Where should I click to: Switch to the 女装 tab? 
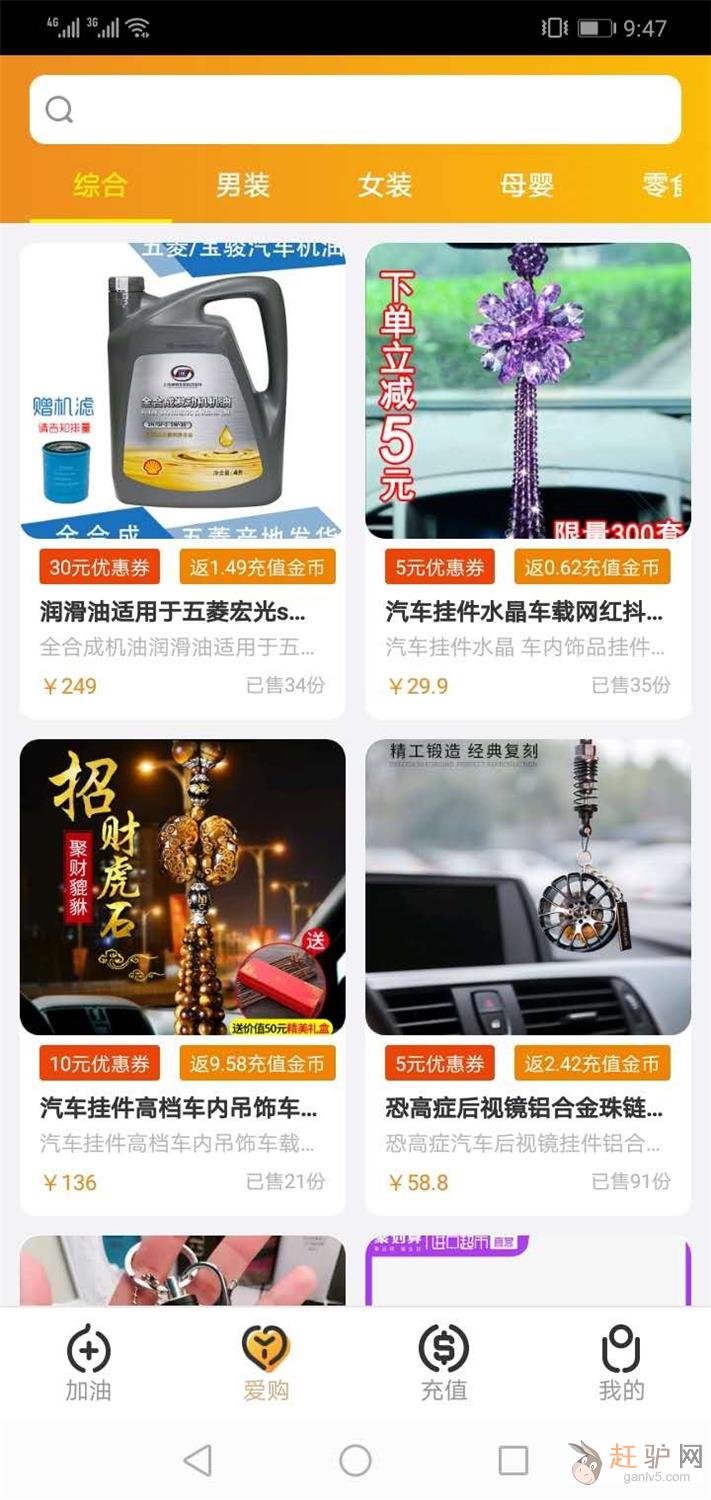coord(385,185)
